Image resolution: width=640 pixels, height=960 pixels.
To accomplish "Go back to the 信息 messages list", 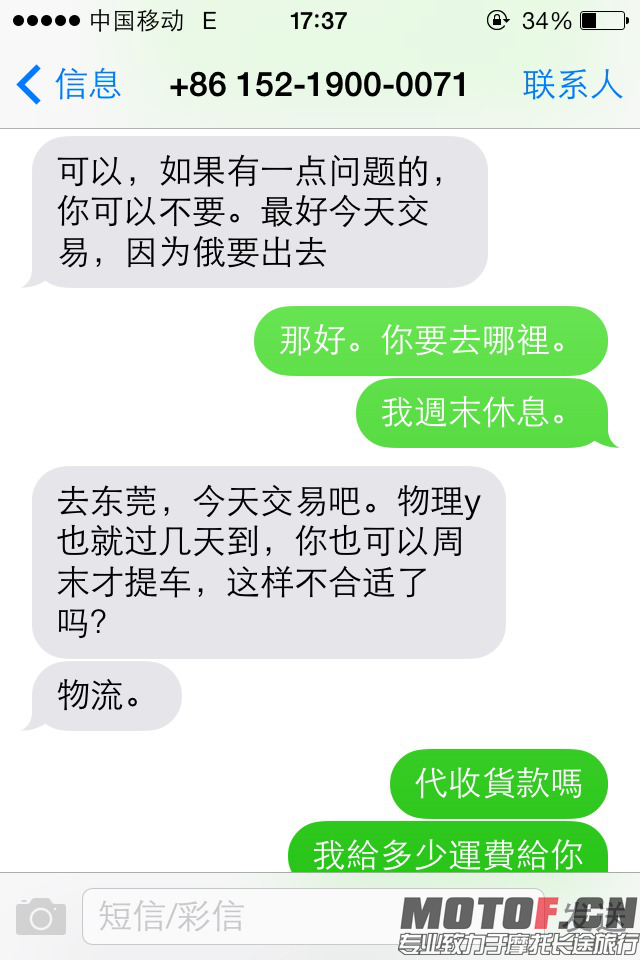I will (x=68, y=85).
